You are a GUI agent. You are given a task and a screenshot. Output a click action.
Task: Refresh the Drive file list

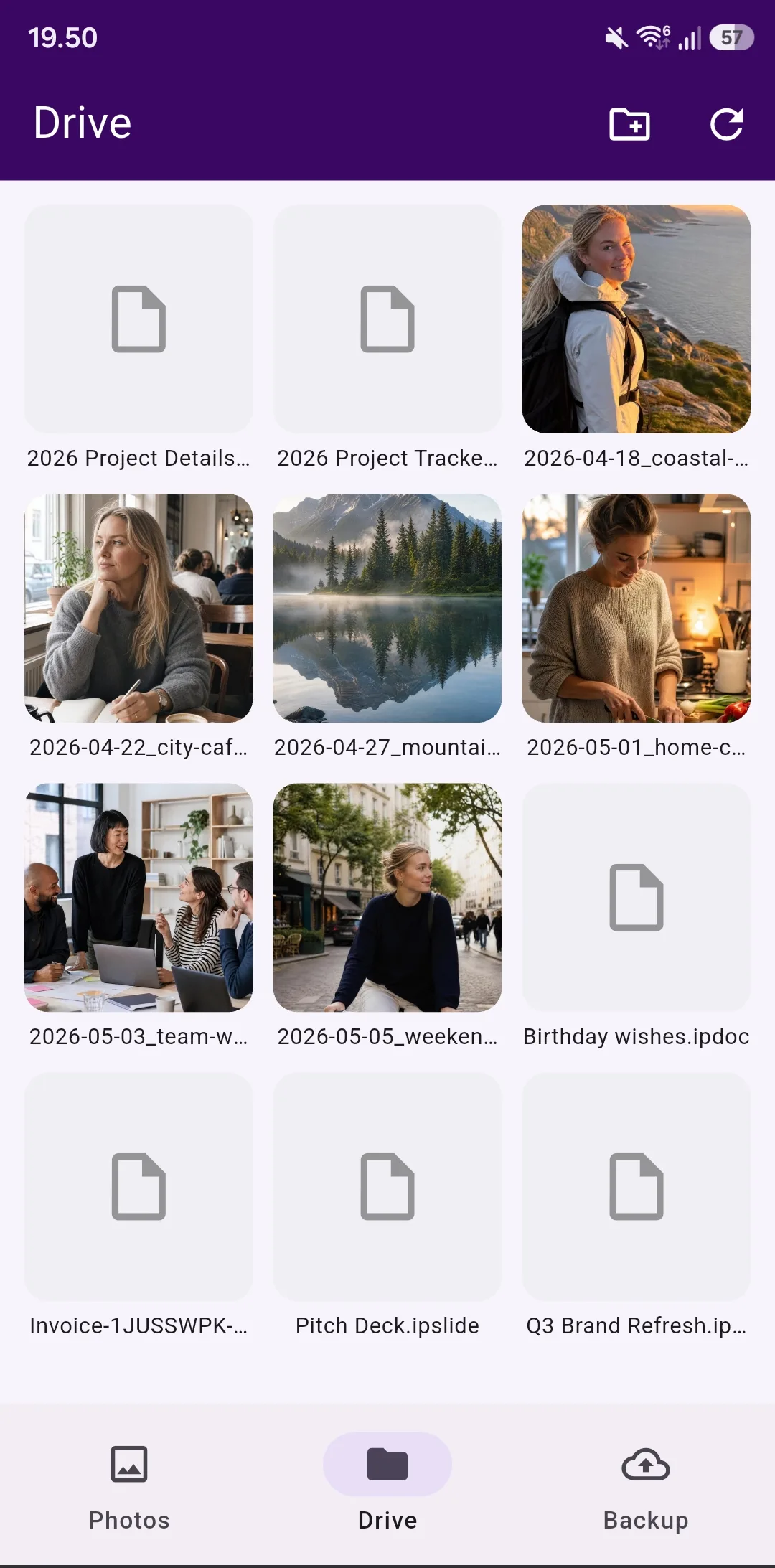[x=726, y=124]
